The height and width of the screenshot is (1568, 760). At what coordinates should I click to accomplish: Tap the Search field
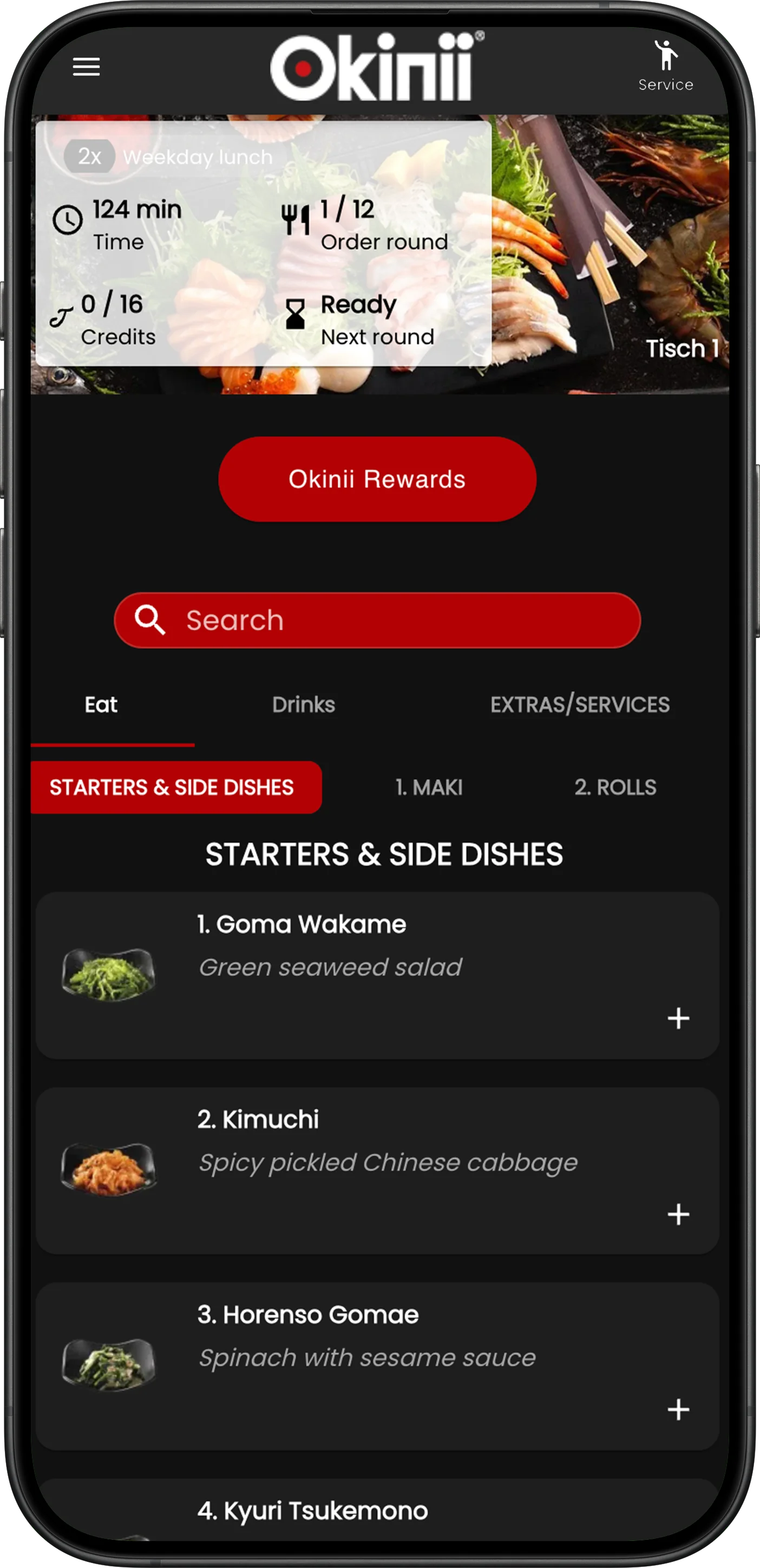pyautogui.click(x=377, y=619)
